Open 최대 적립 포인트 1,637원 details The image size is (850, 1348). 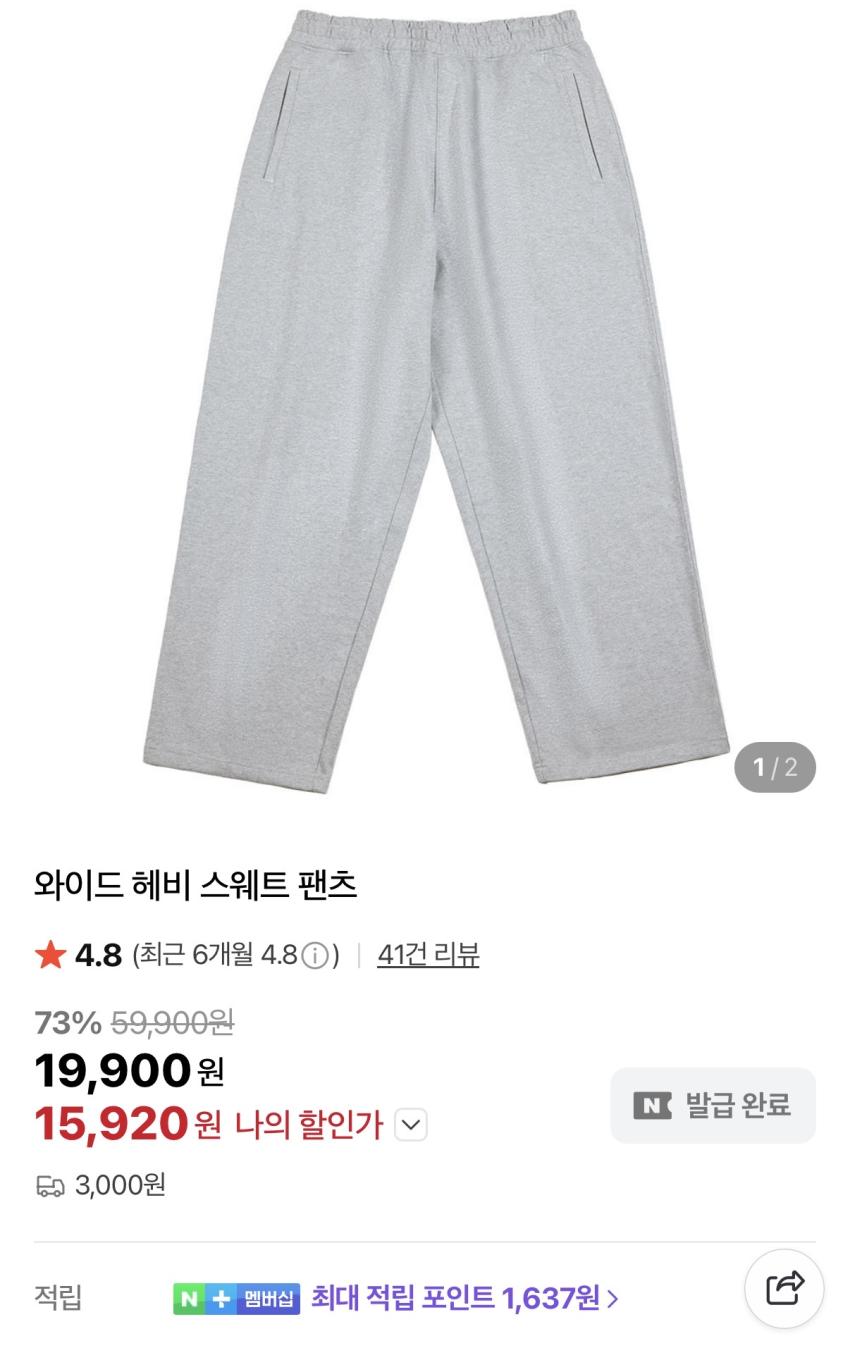tap(465, 1298)
